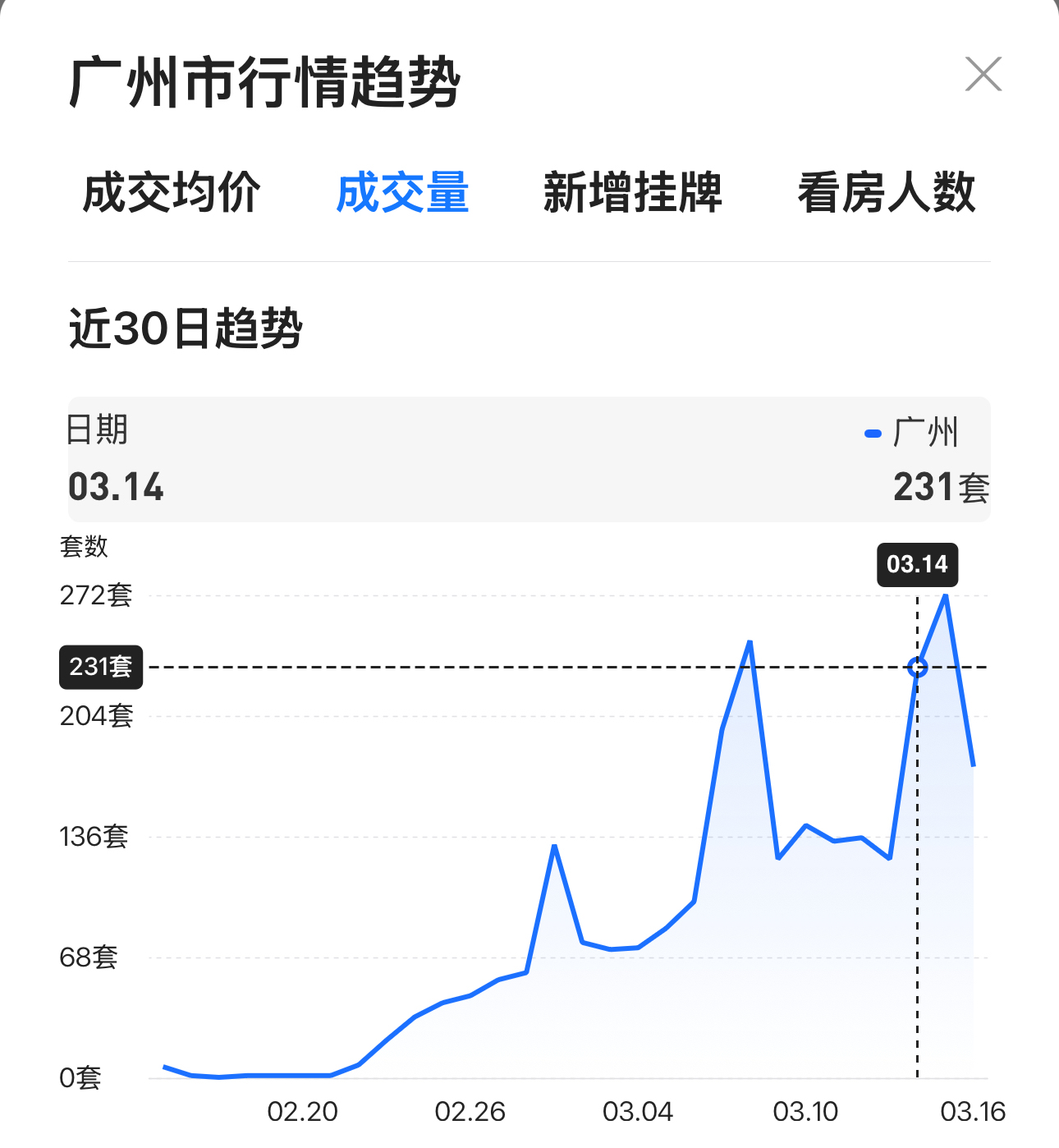This screenshot has width=1059, height=1148.
Task: Switch to the 看房人数 tab
Action: tap(886, 193)
